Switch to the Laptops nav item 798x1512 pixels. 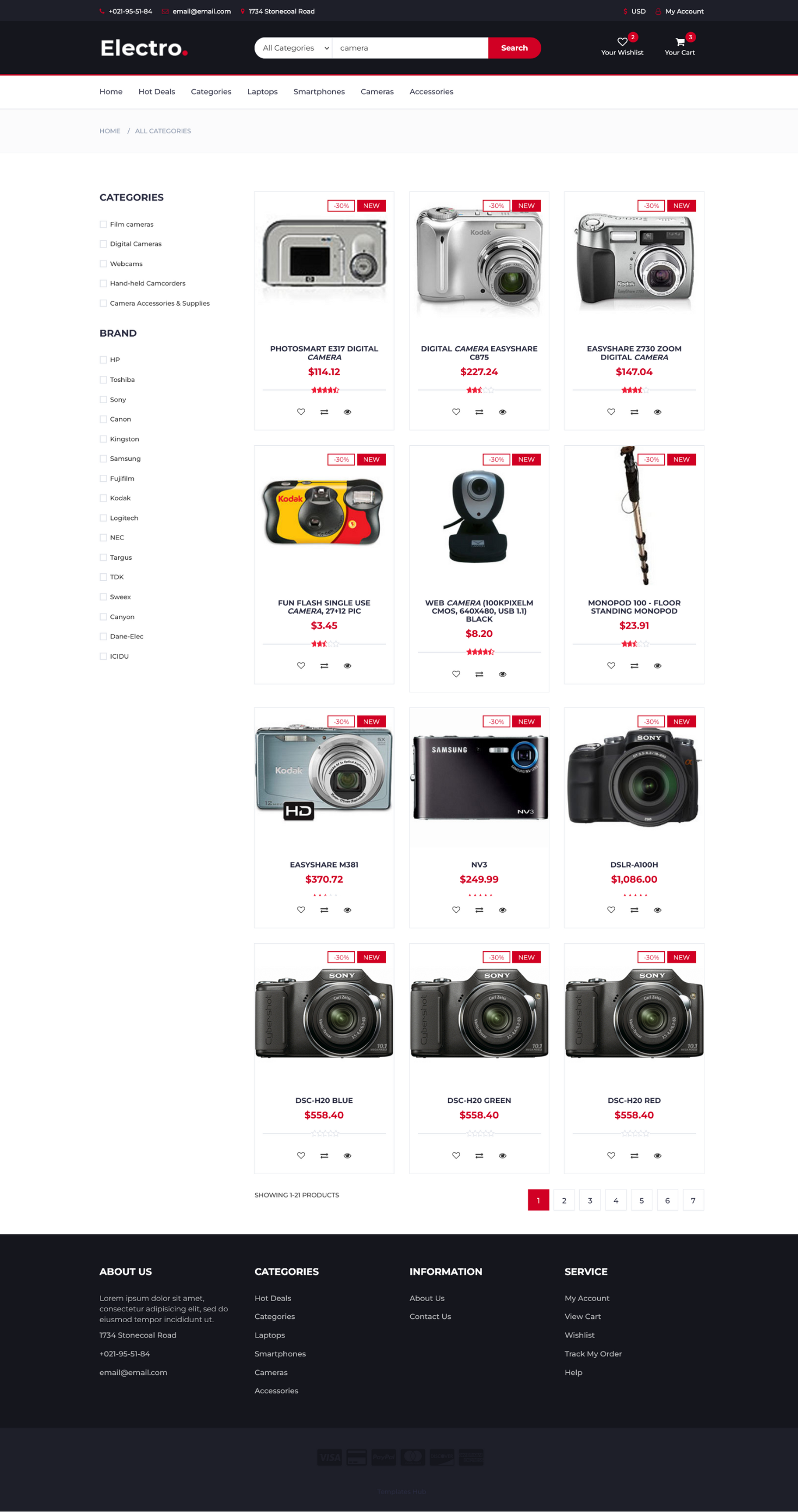(262, 91)
